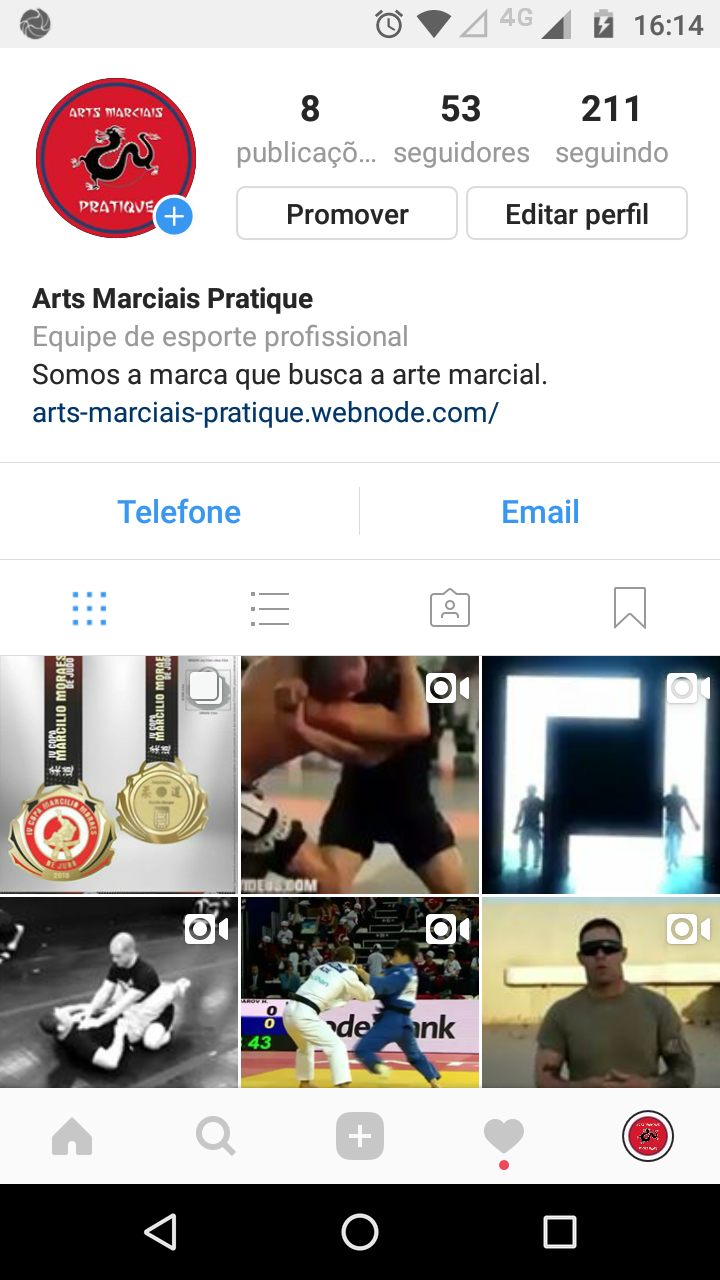Open the judo match video post
720x1280 pixels.
tap(360, 992)
